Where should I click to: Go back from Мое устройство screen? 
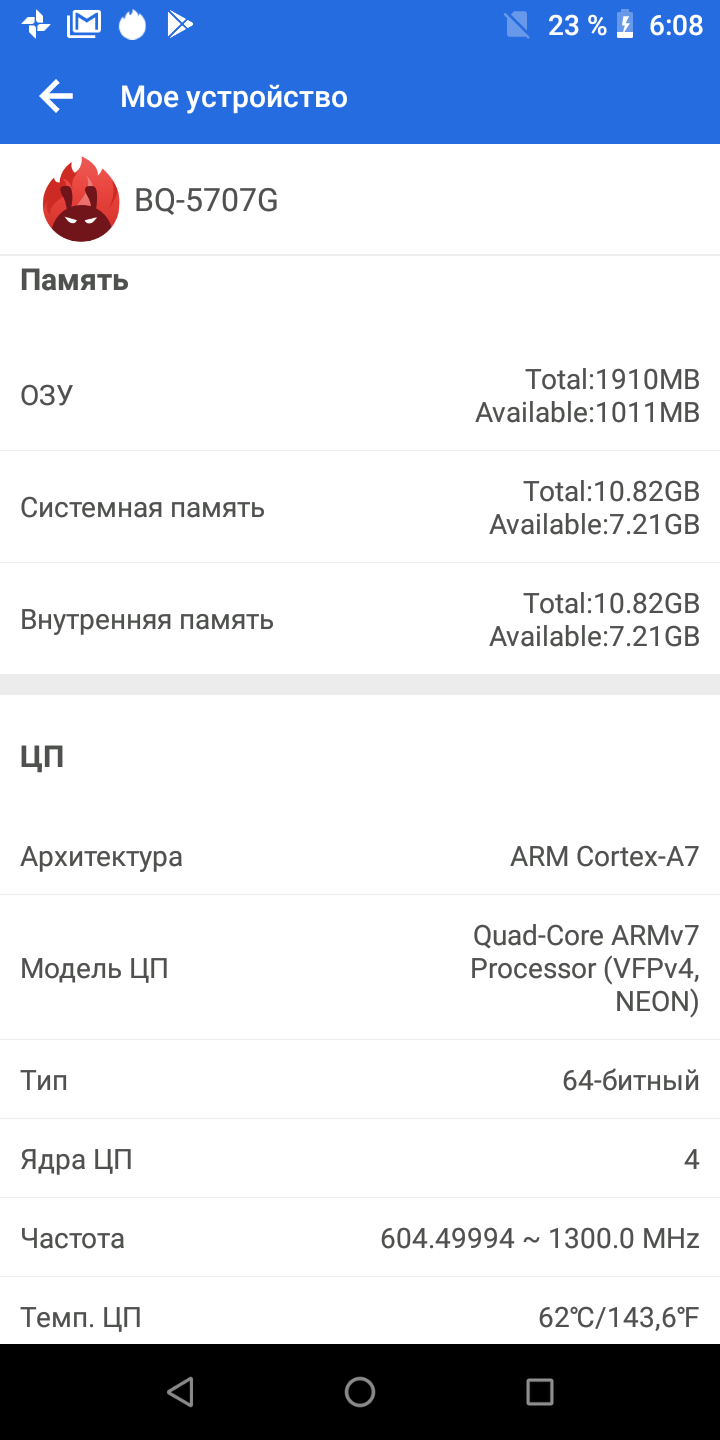(x=56, y=97)
